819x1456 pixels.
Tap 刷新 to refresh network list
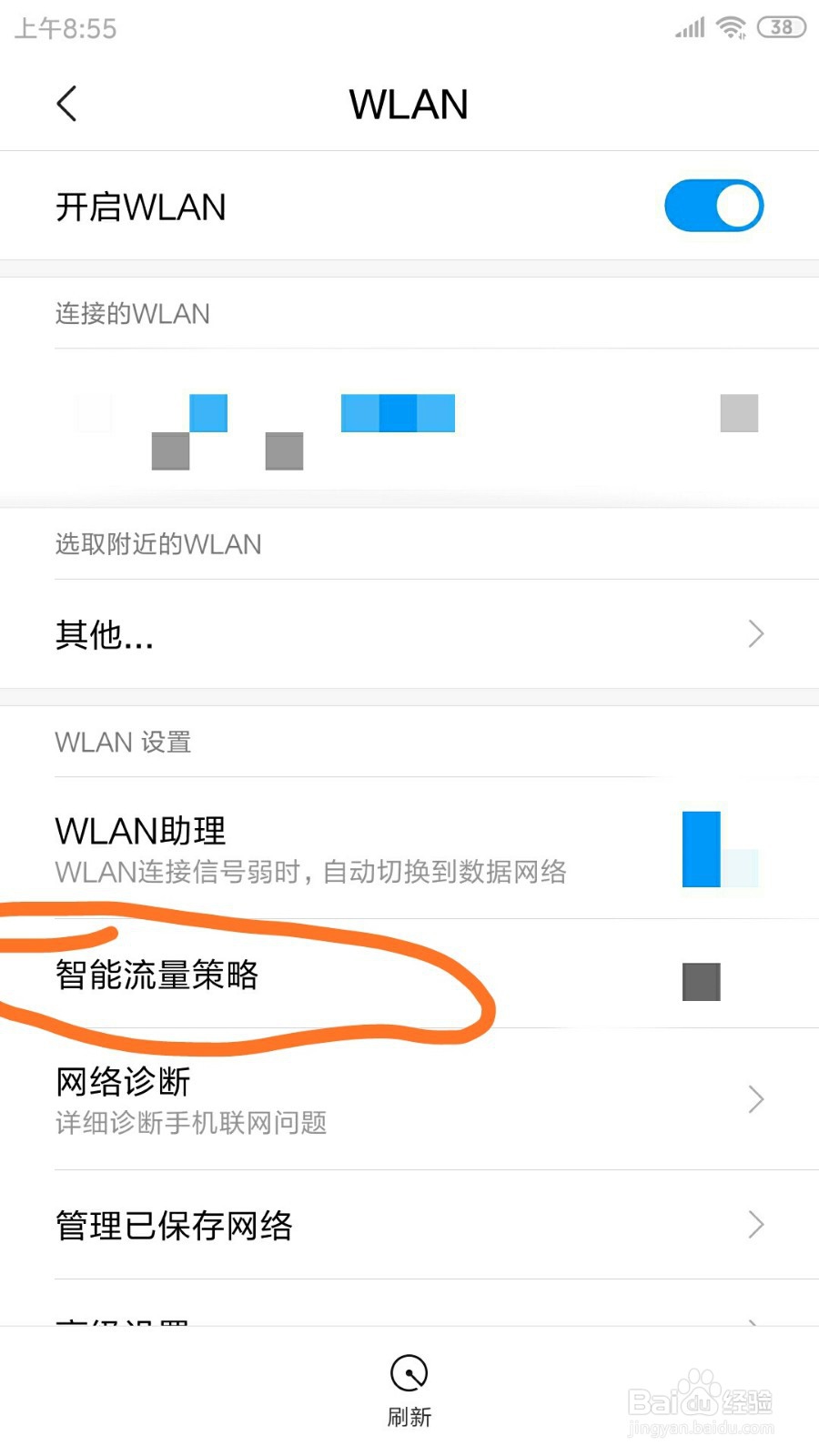click(x=409, y=1416)
